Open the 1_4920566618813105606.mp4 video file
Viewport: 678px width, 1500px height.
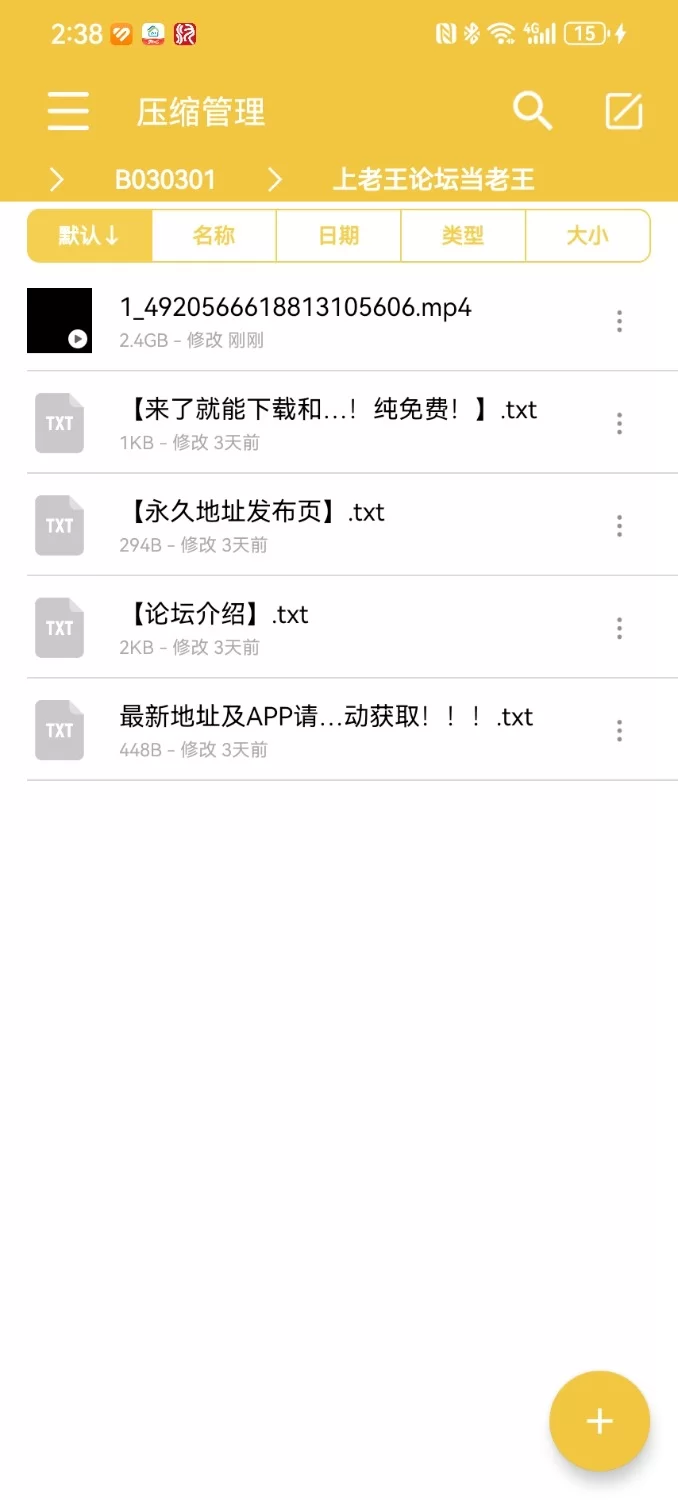click(295, 320)
